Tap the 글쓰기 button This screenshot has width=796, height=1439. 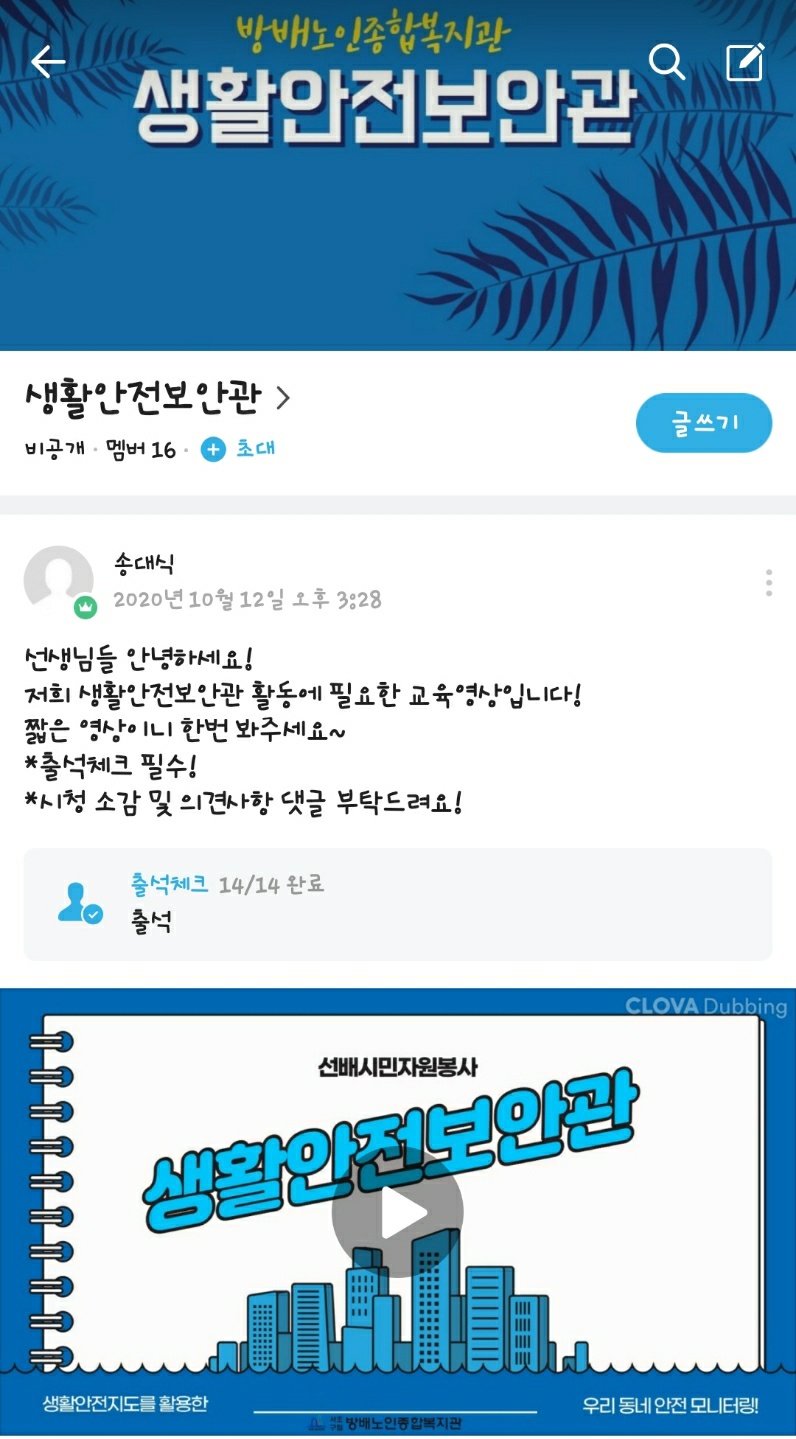(x=703, y=423)
